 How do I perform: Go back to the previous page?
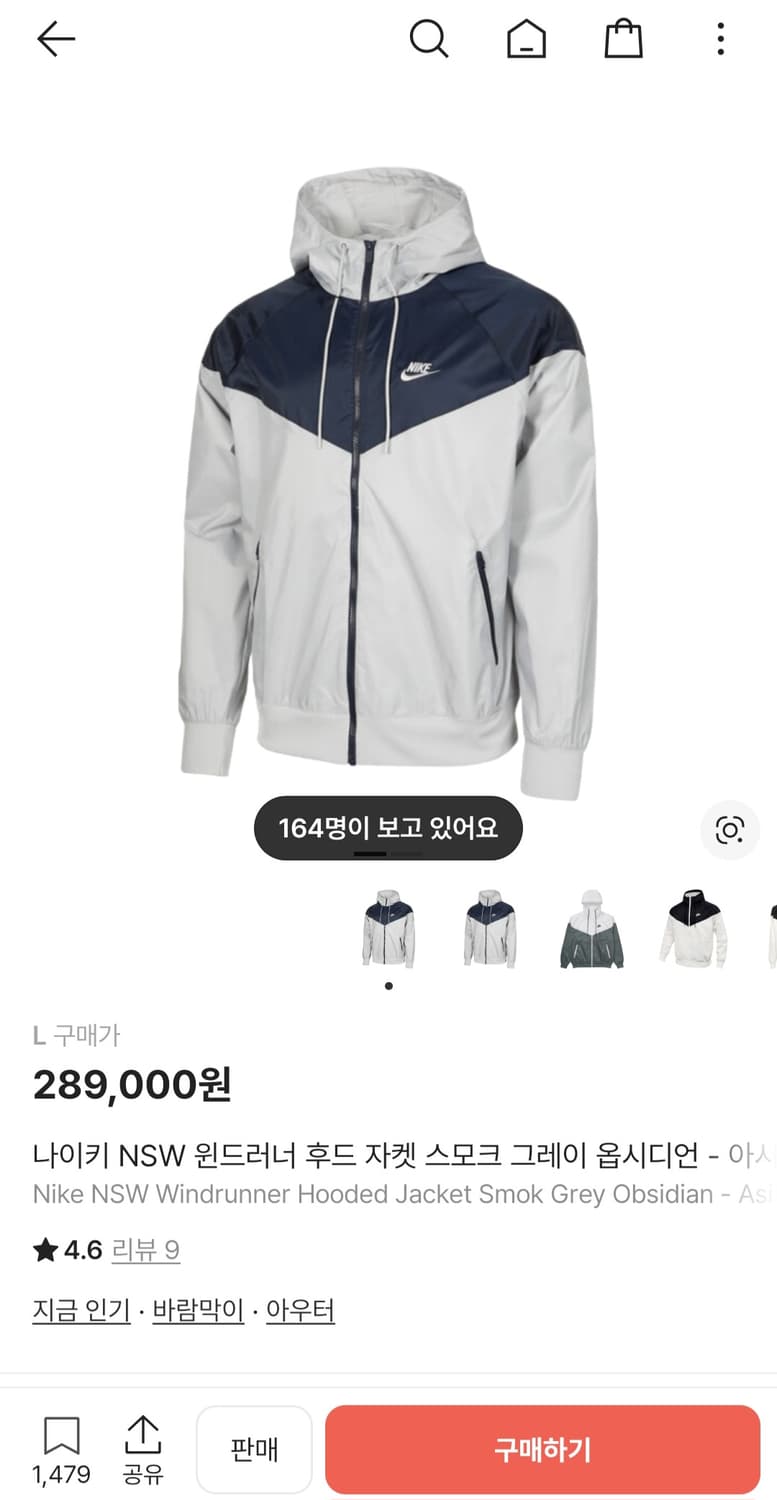pos(56,39)
